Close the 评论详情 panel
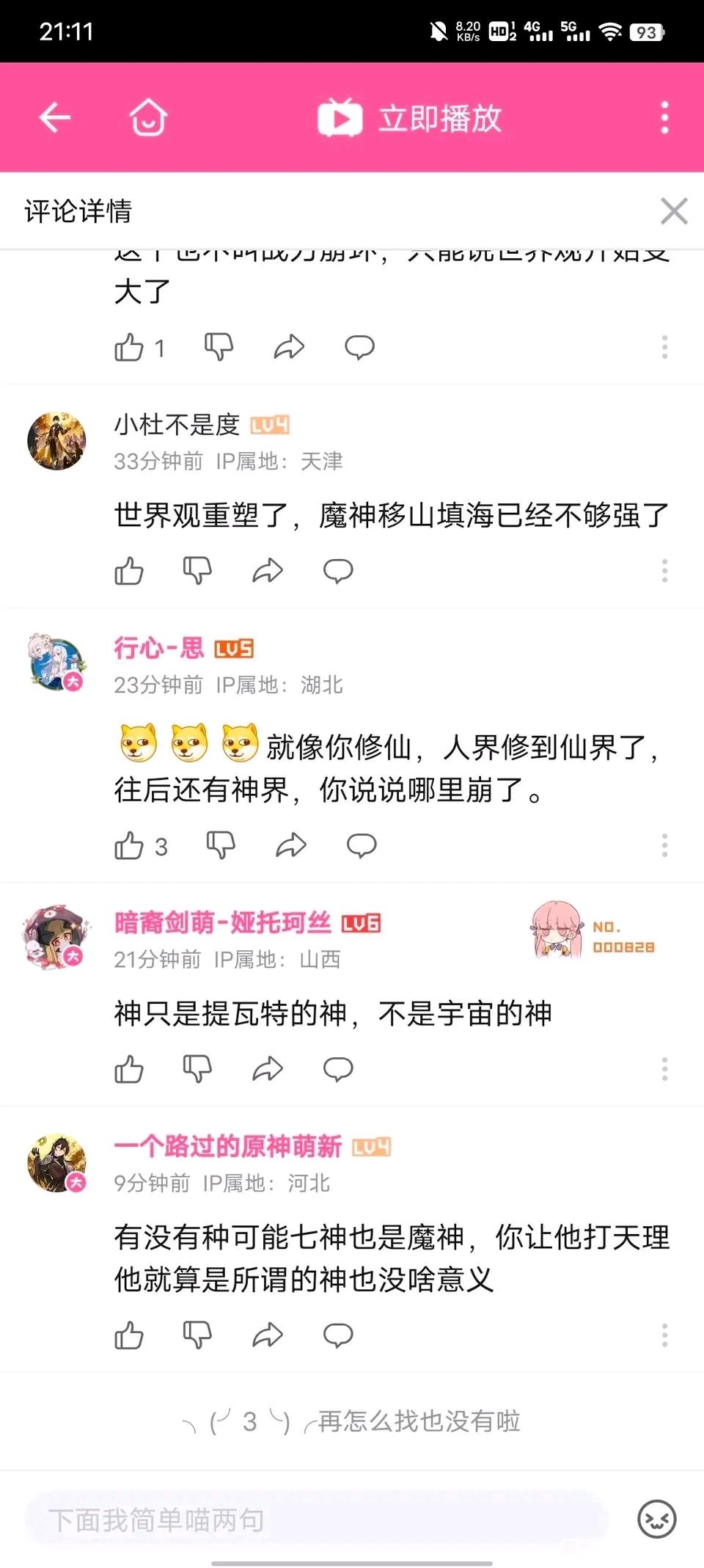704x1568 pixels. pyautogui.click(x=673, y=211)
